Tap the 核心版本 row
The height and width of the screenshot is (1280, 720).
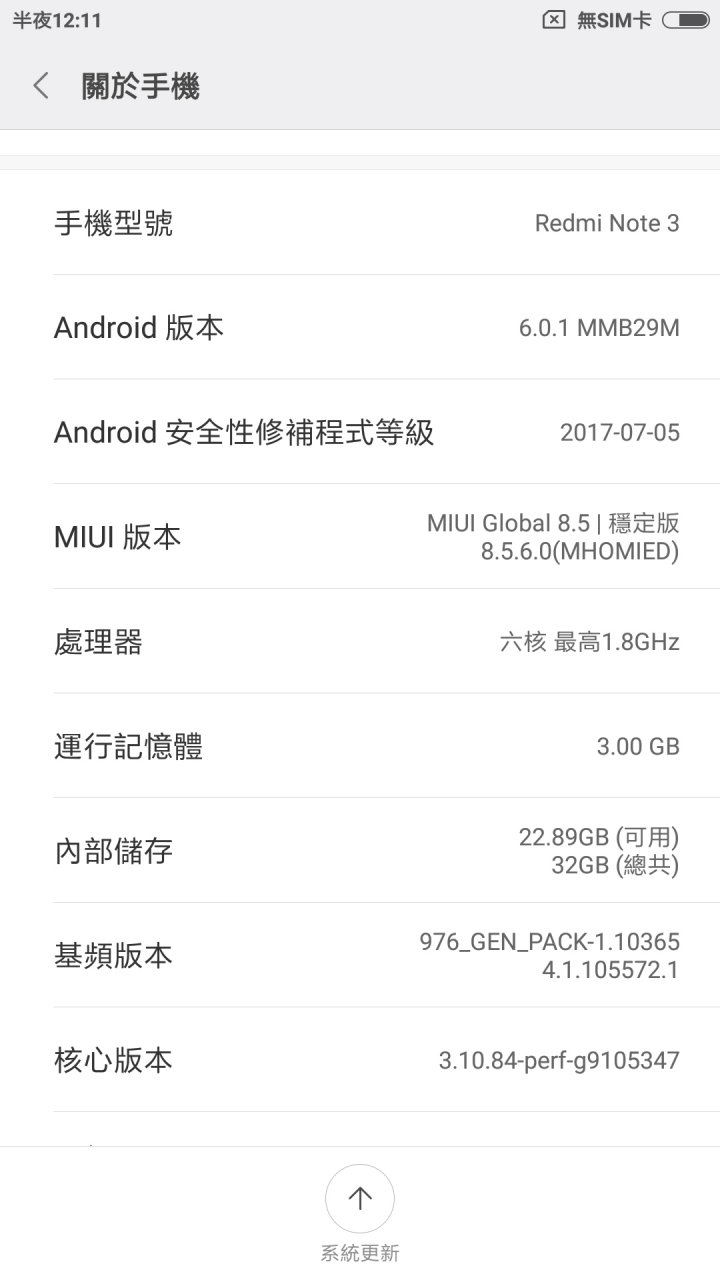tap(360, 1060)
